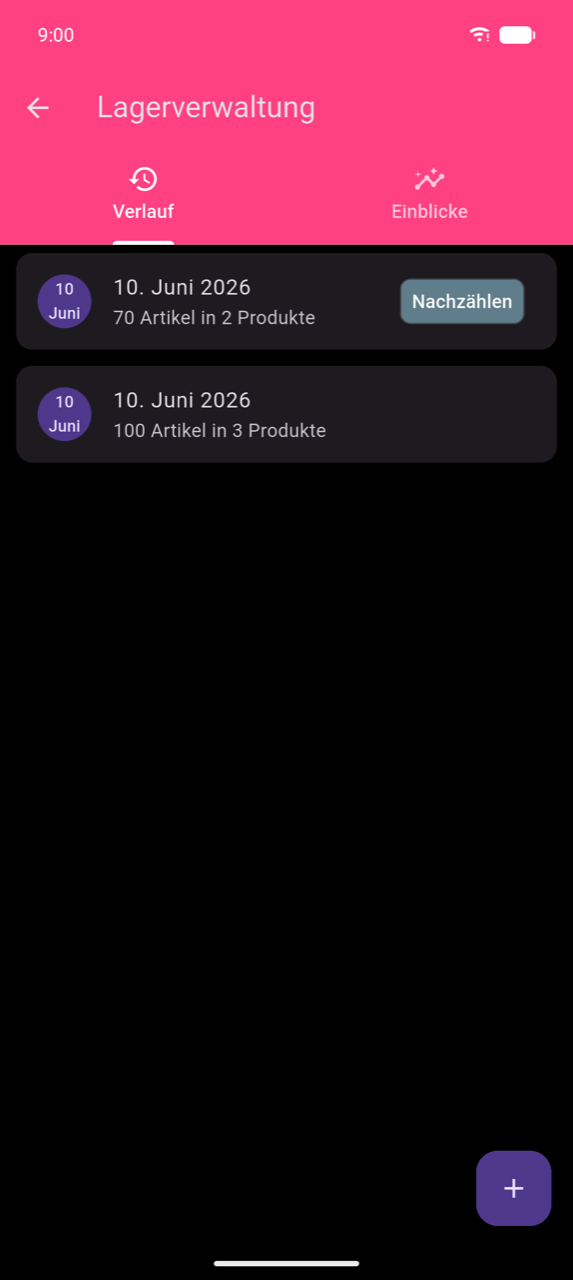Open the entry with 70 Artikel in 2 Produkte

pyautogui.click(x=286, y=302)
